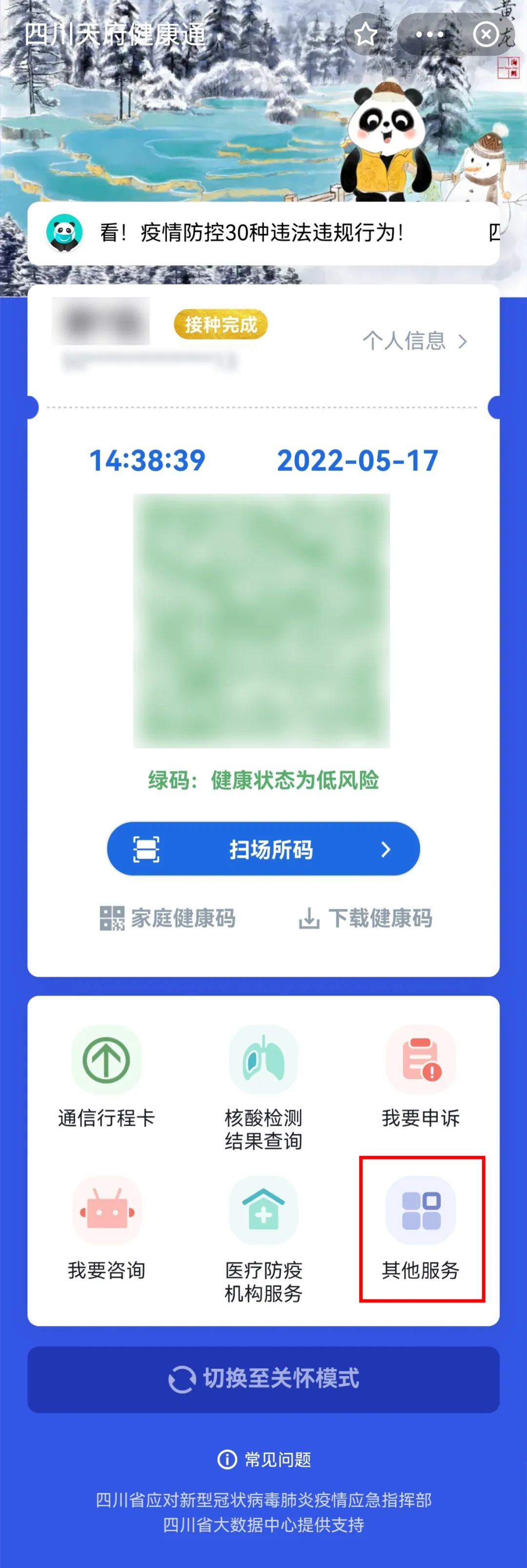The width and height of the screenshot is (527, 1568).
Task: Open the 疫情防控30种违法违规行为 notice
Action: pos(252,232)
